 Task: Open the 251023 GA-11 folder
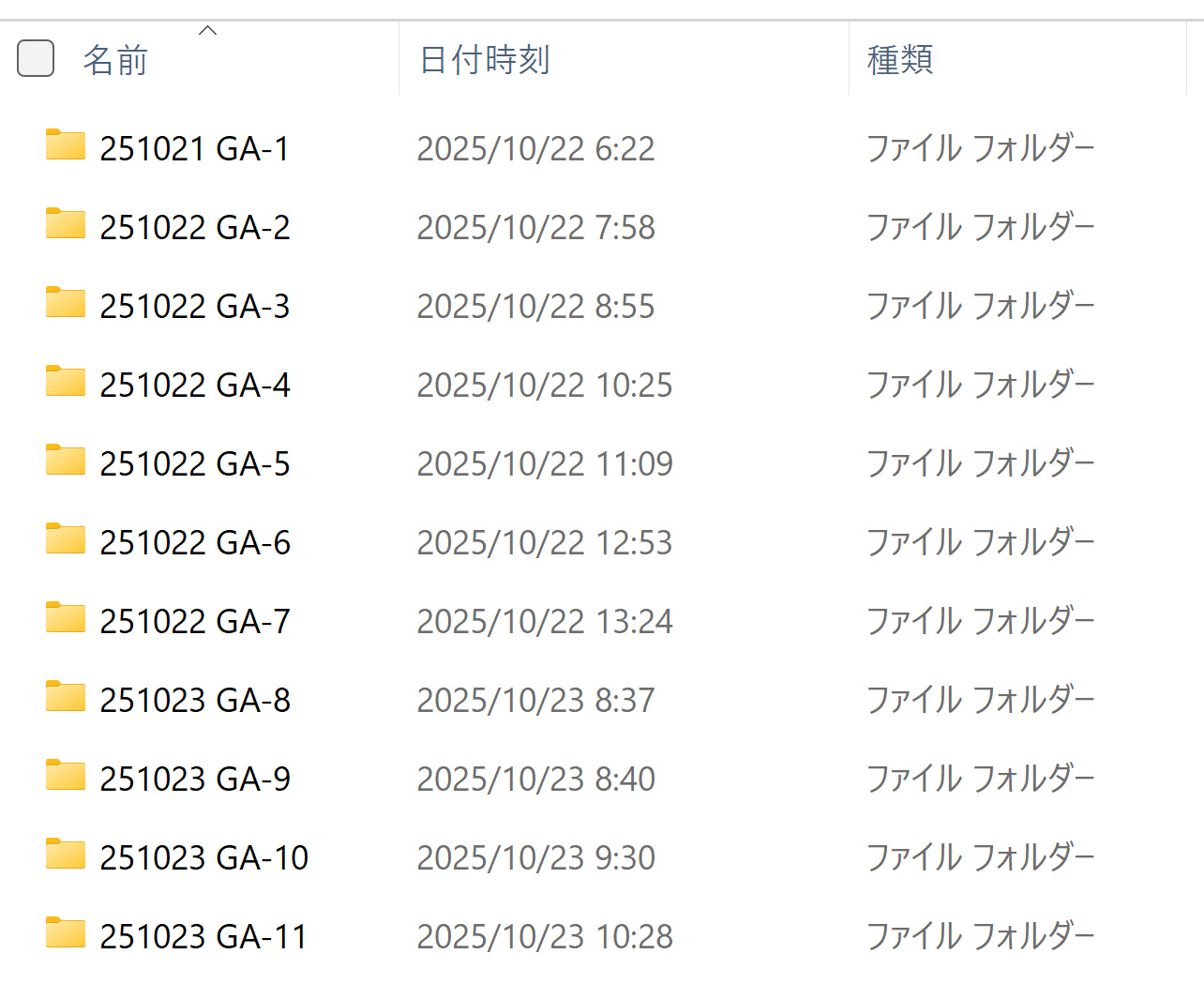(x=203, y=936)
